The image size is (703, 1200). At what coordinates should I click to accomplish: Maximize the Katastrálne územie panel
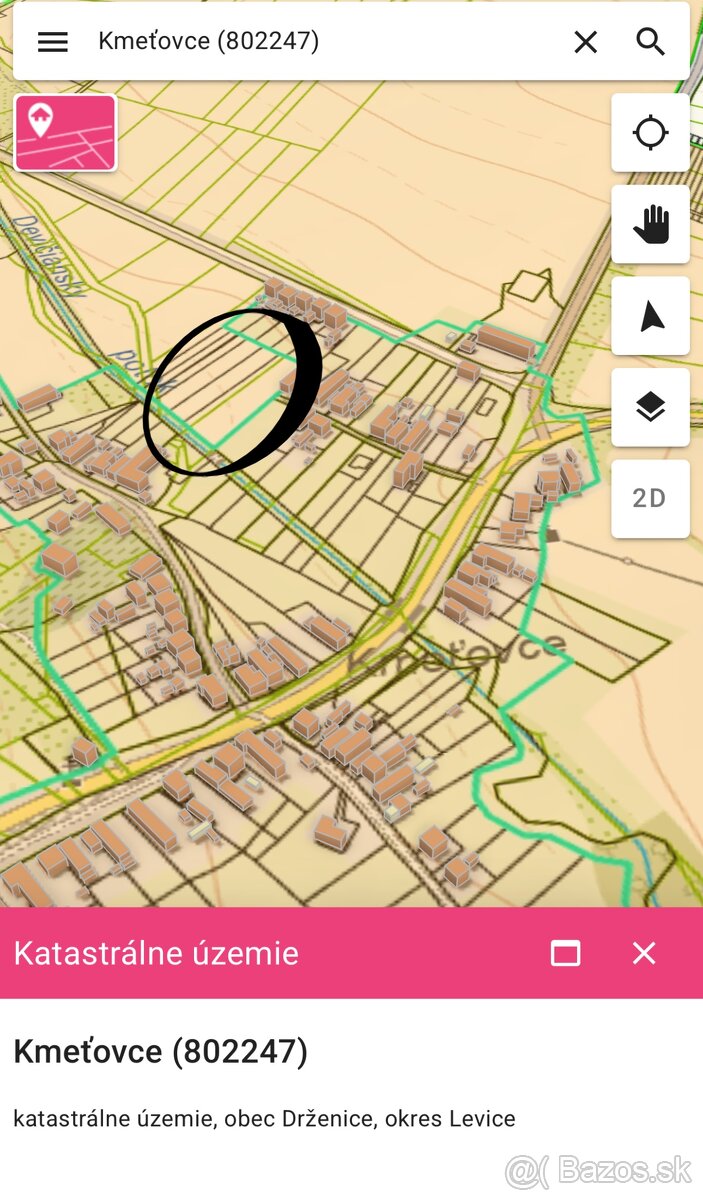coord(565,953)
